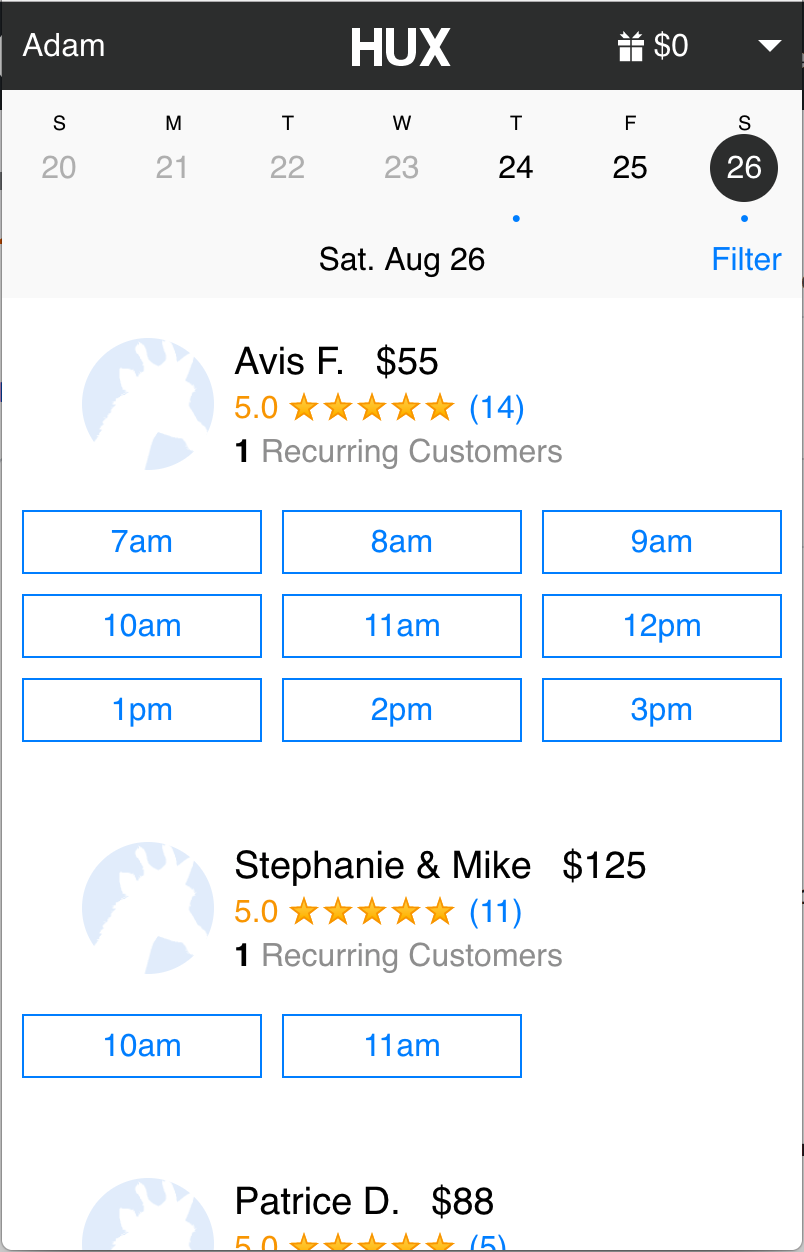Open the Filter options
Viewport: 804px width, 1252px height.
click(746, 260)
